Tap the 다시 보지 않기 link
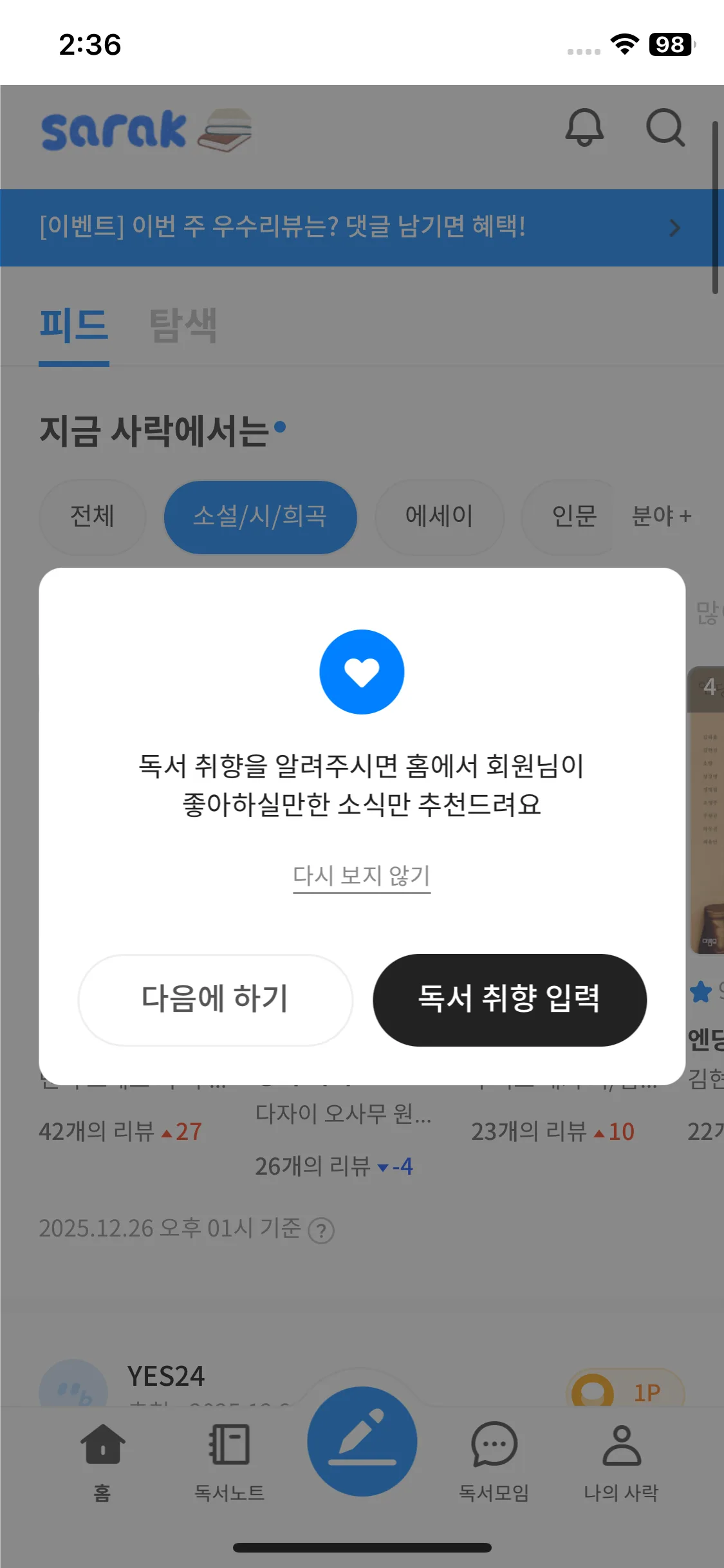The width and height of the screenshot is (724, 1568). coord(362,876)
